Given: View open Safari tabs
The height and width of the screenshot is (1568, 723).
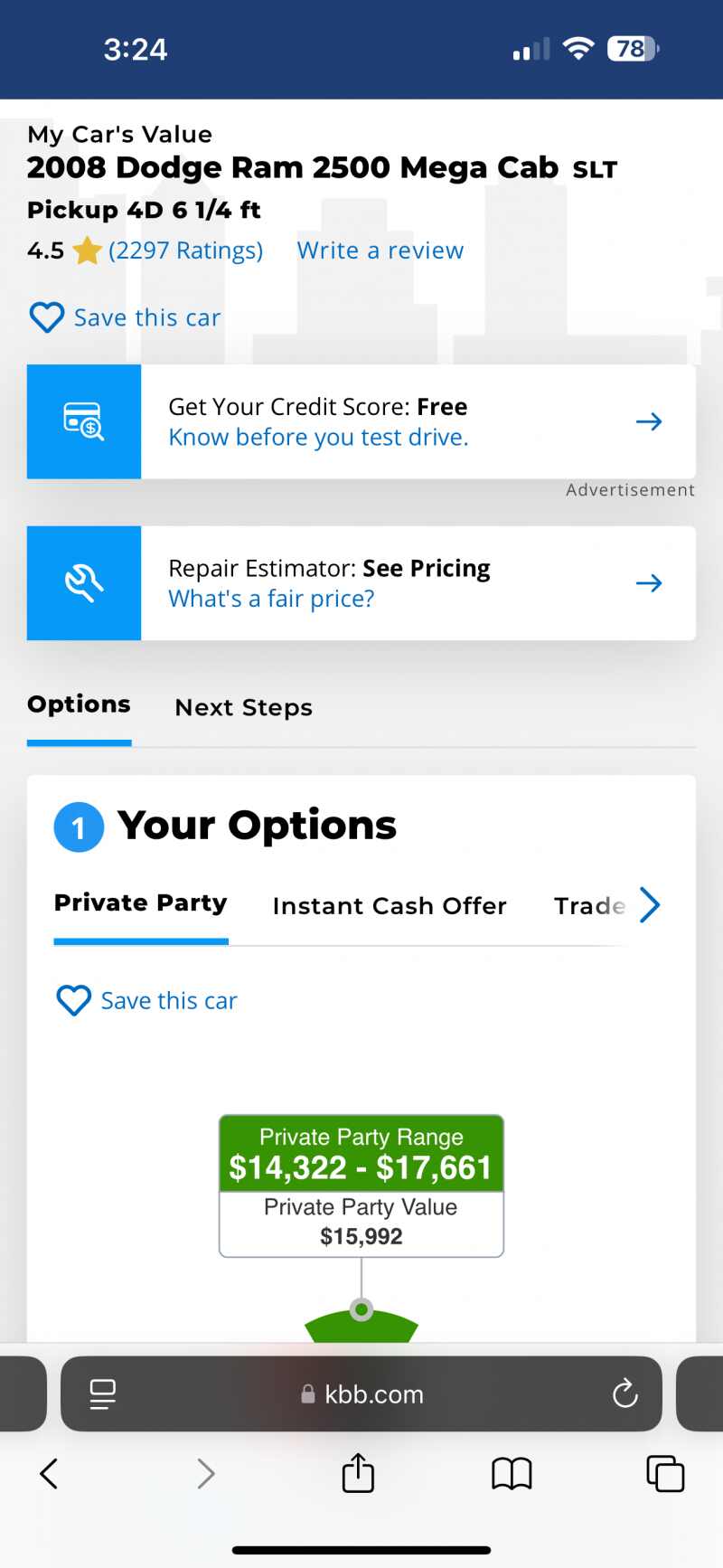Looking at the screenshot, I should pyautogui.click(x=665, y=1474).
